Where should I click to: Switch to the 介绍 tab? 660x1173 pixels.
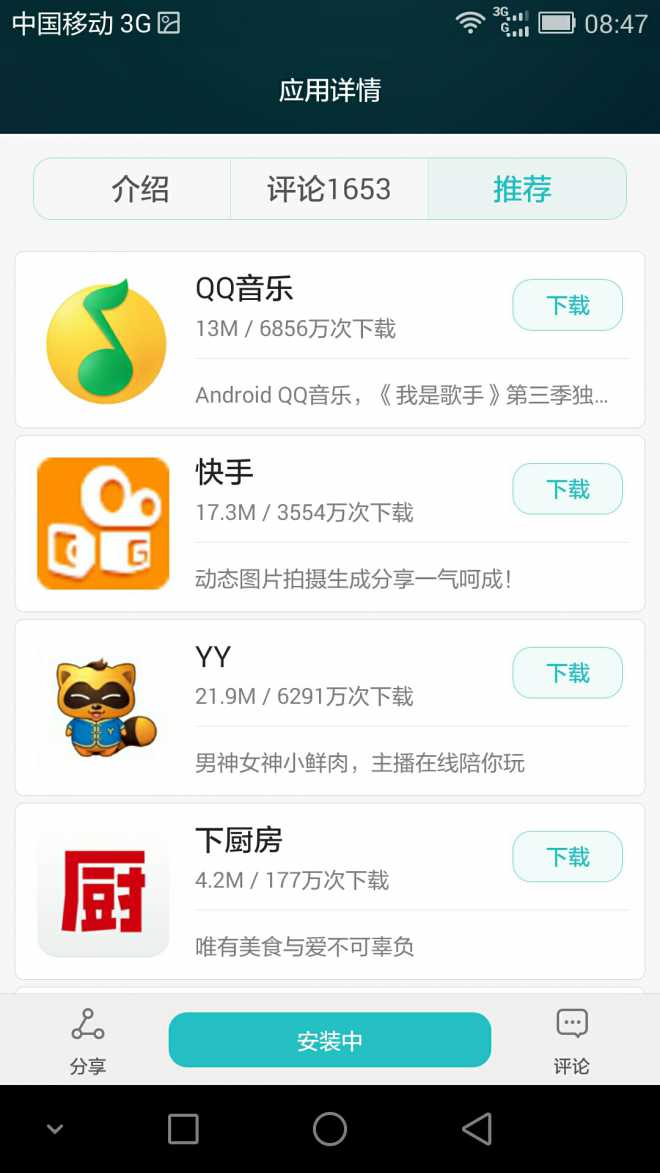[x=140, y=189]
